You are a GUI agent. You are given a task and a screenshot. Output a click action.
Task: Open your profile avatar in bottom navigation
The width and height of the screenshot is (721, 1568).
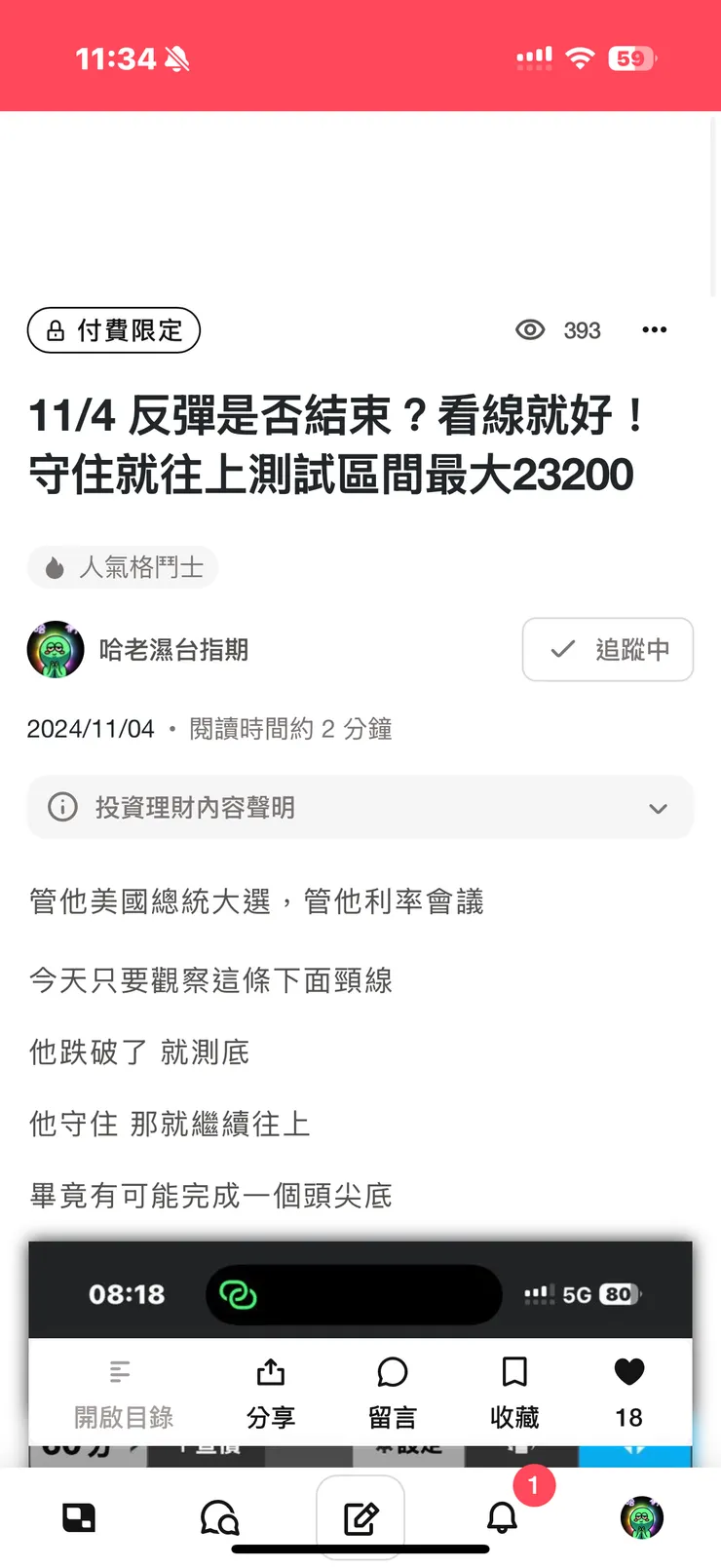[643, 1517]
